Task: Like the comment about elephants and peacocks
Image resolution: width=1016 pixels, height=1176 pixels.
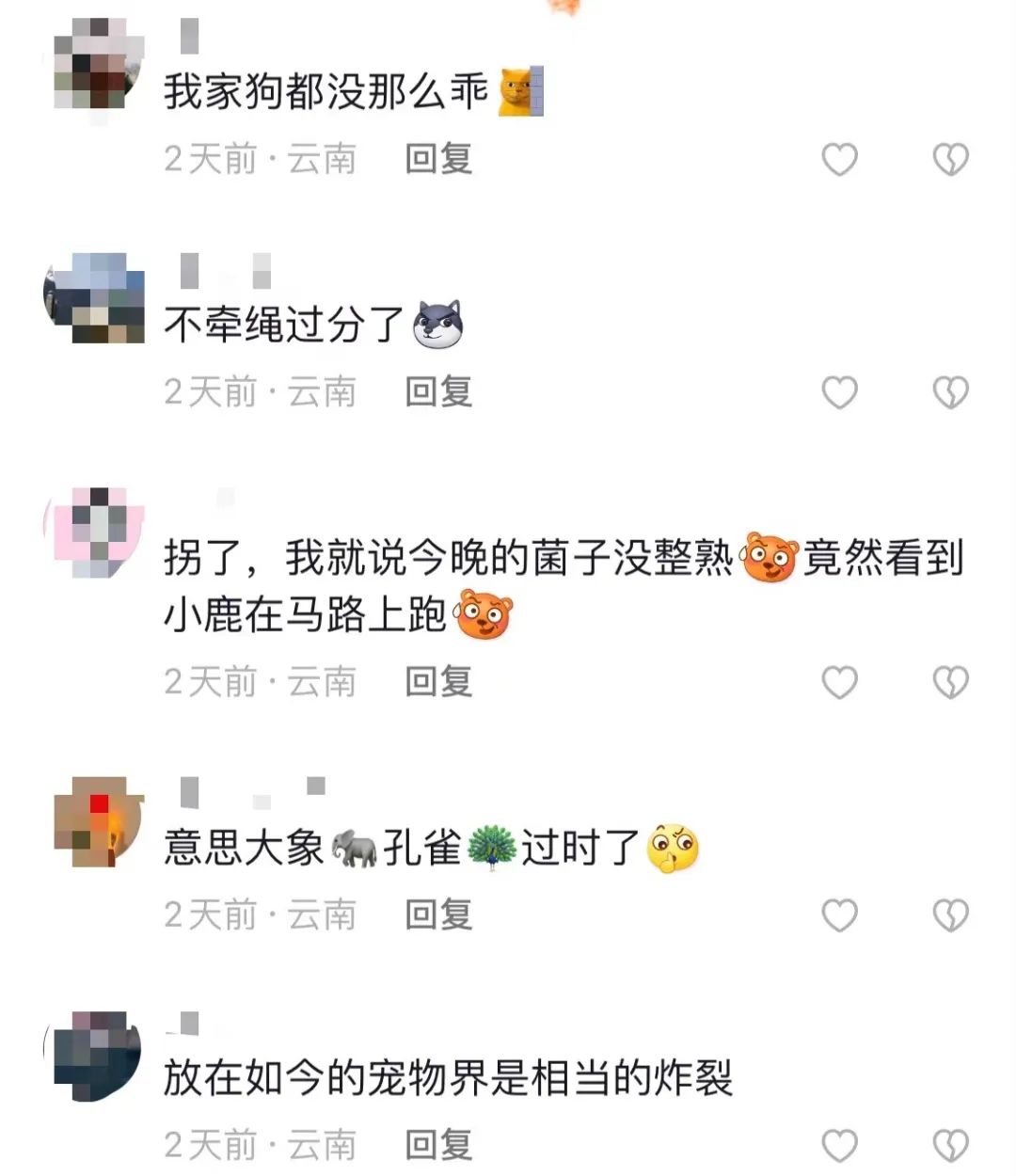Action: tap(840, 914)
